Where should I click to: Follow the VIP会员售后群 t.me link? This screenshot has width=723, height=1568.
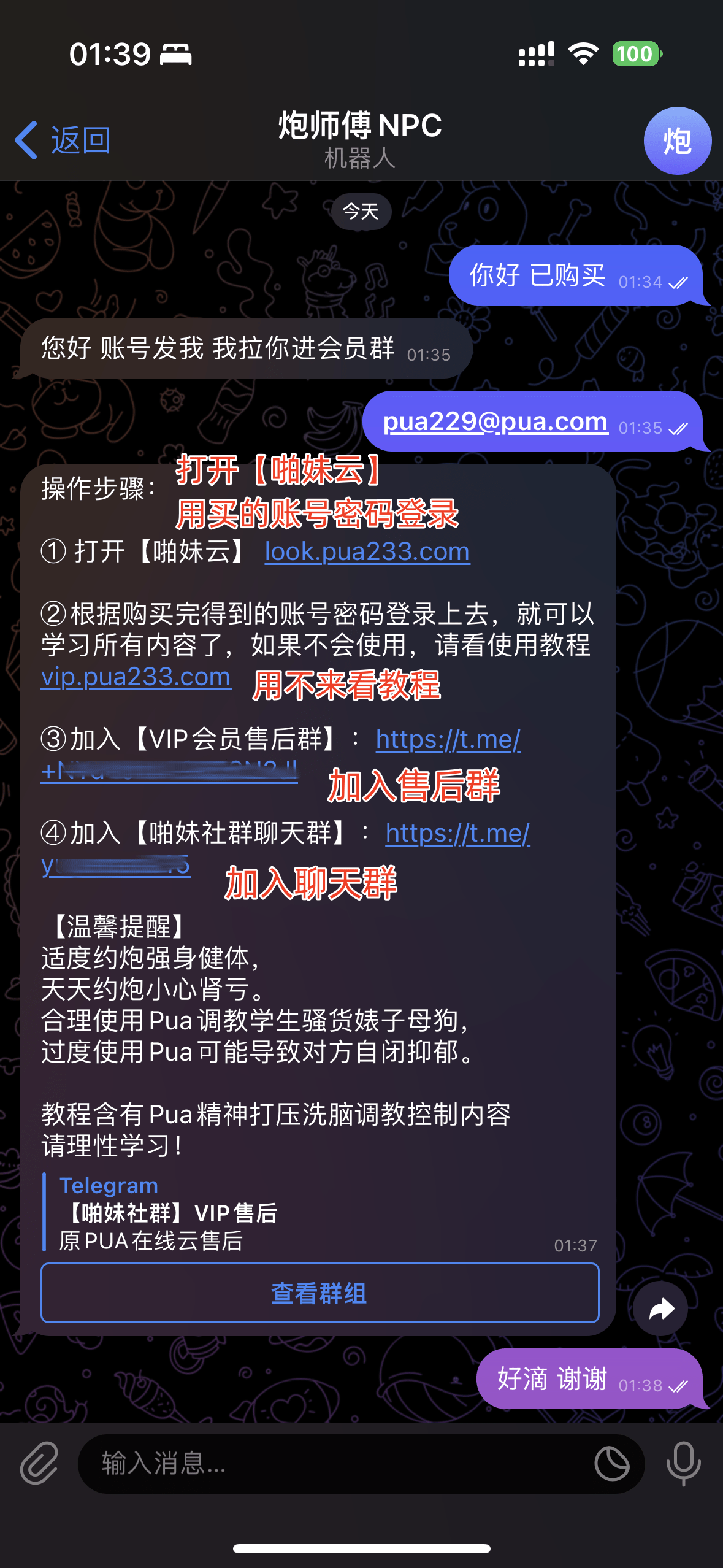[448, 739]
